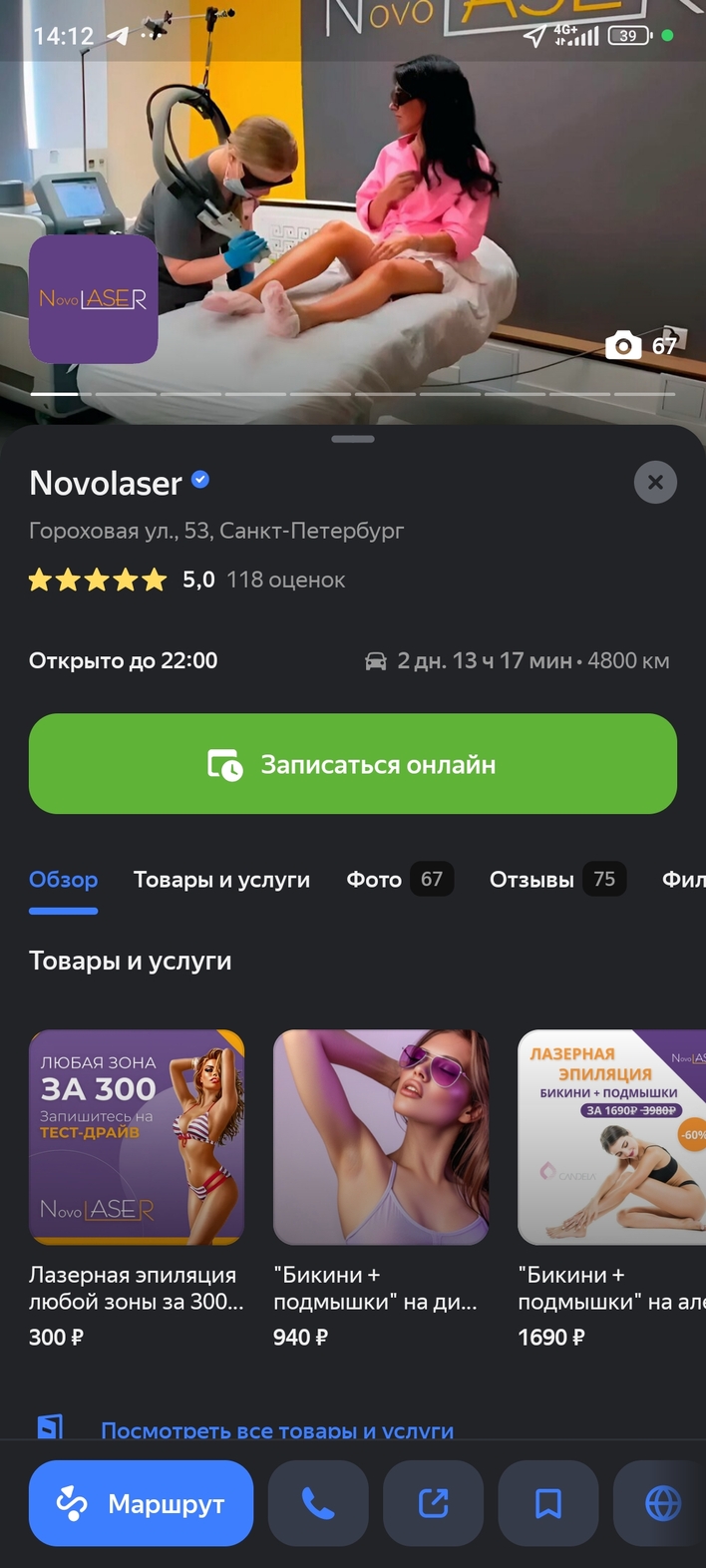This screenshot has height=1568, width=706.
Task: Open the Фото tab
Action: [399, 880]
